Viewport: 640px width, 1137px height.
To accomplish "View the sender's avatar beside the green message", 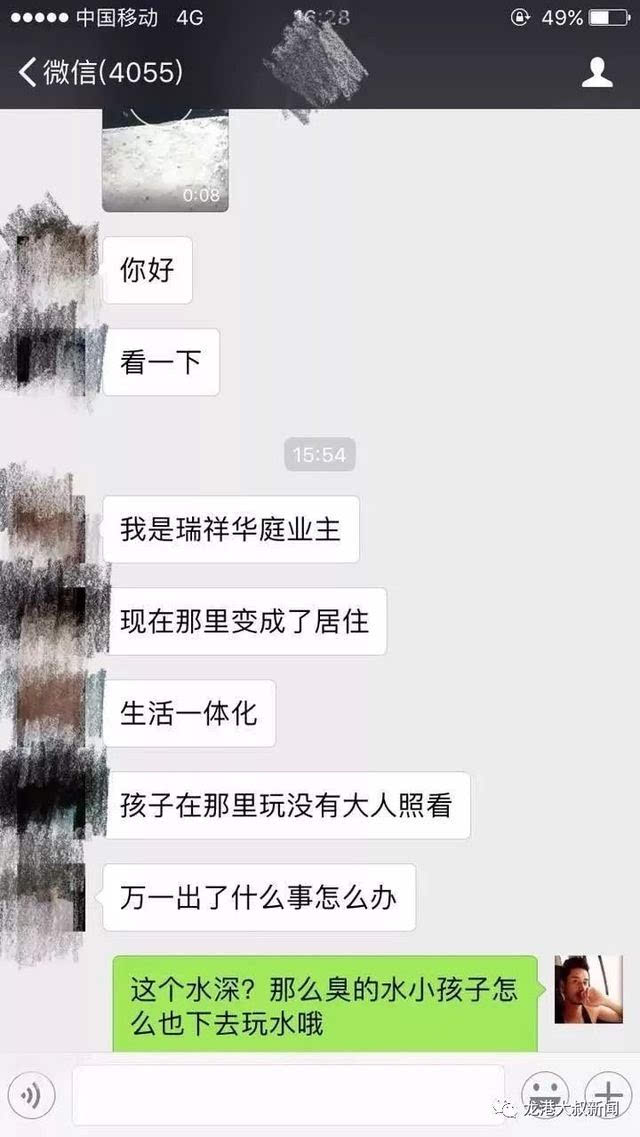I will 588,989.
